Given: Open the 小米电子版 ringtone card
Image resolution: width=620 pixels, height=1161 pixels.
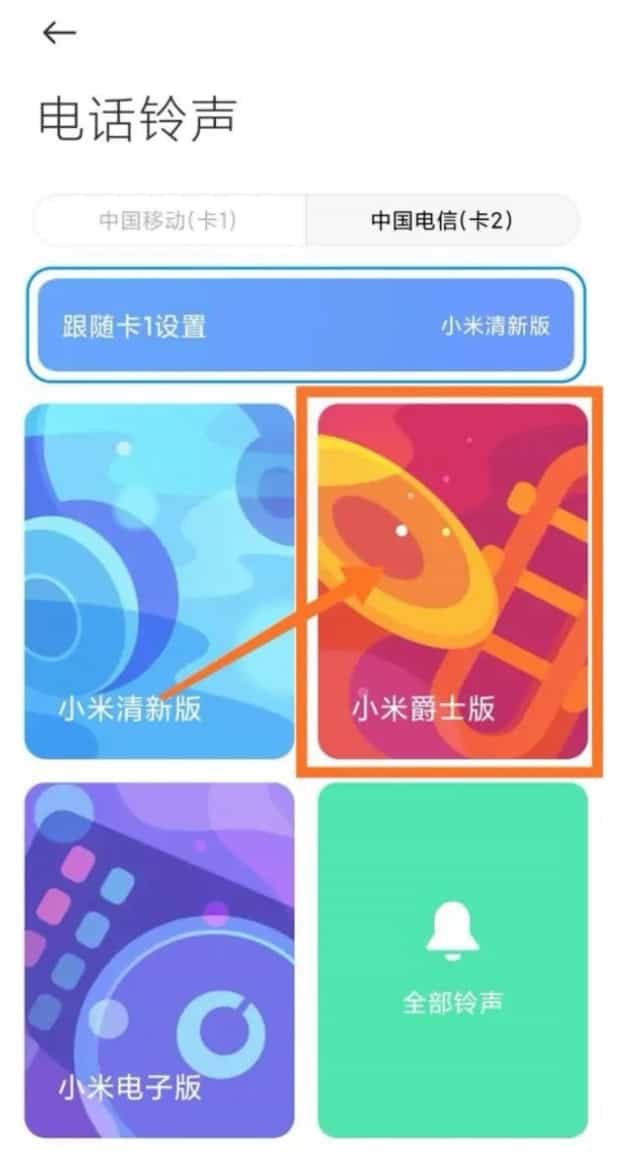Looking at the screenshot, I should click(x=159, y=958).
